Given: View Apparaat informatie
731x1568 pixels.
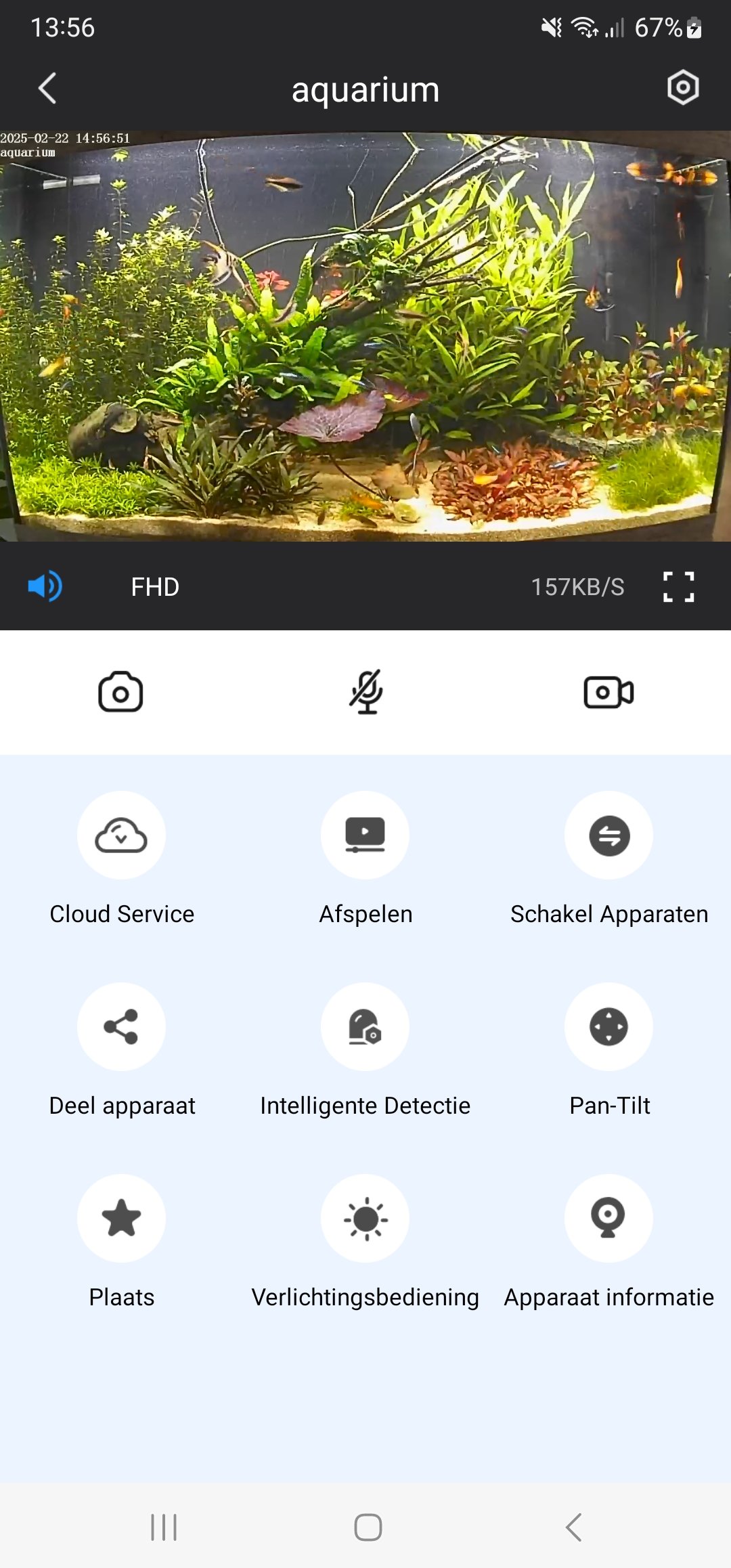Looking at the screenshot, I should point(609,1219).
